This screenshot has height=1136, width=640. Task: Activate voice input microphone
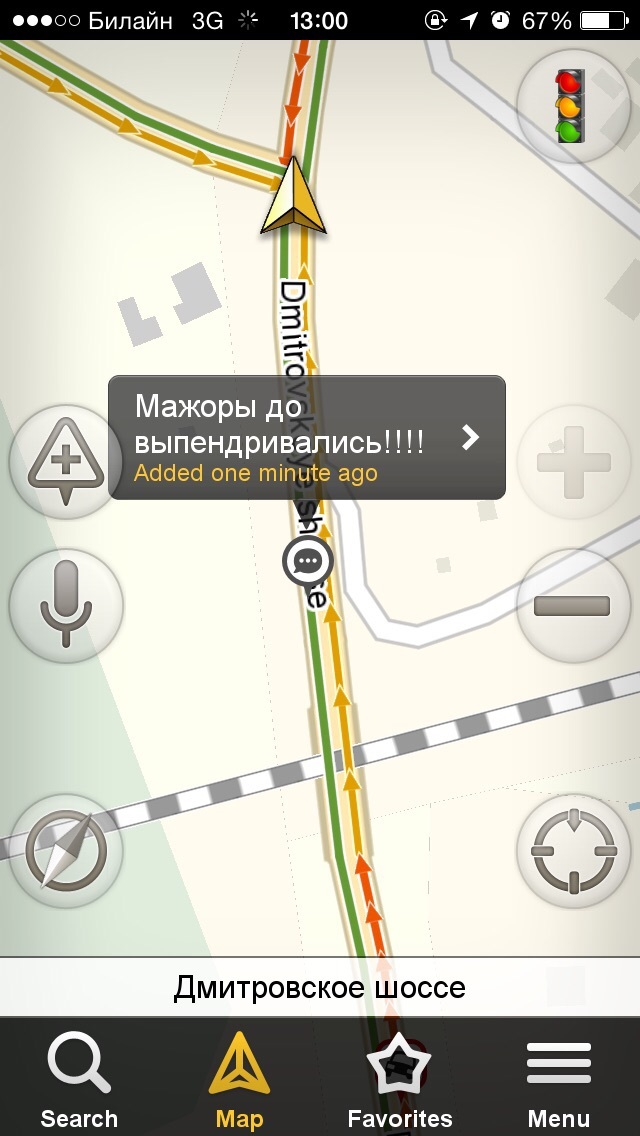point(65,606)
